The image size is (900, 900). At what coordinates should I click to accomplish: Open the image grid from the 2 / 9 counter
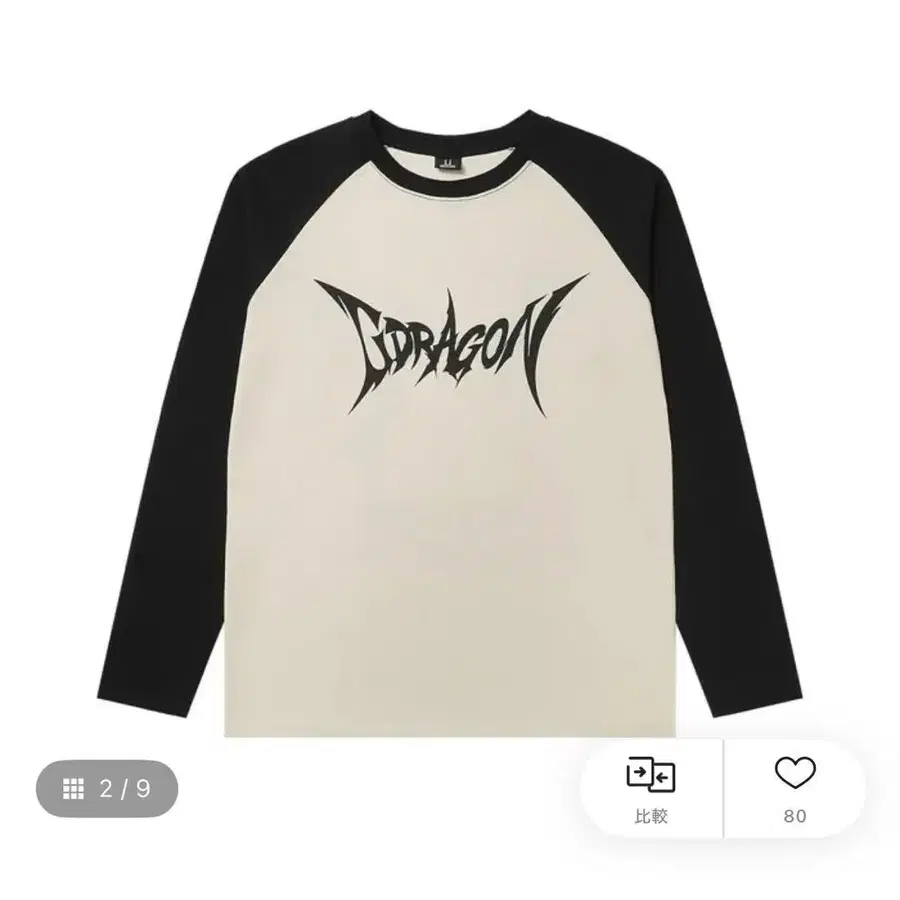click(x=107, y=789)
